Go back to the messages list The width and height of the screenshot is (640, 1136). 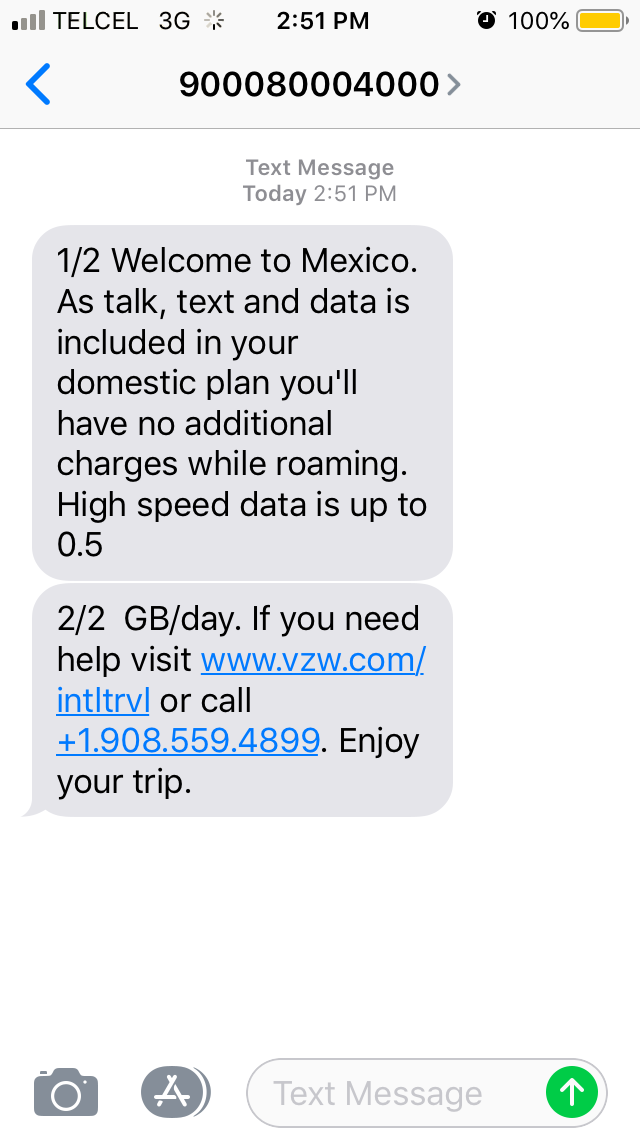pos(38,84)
